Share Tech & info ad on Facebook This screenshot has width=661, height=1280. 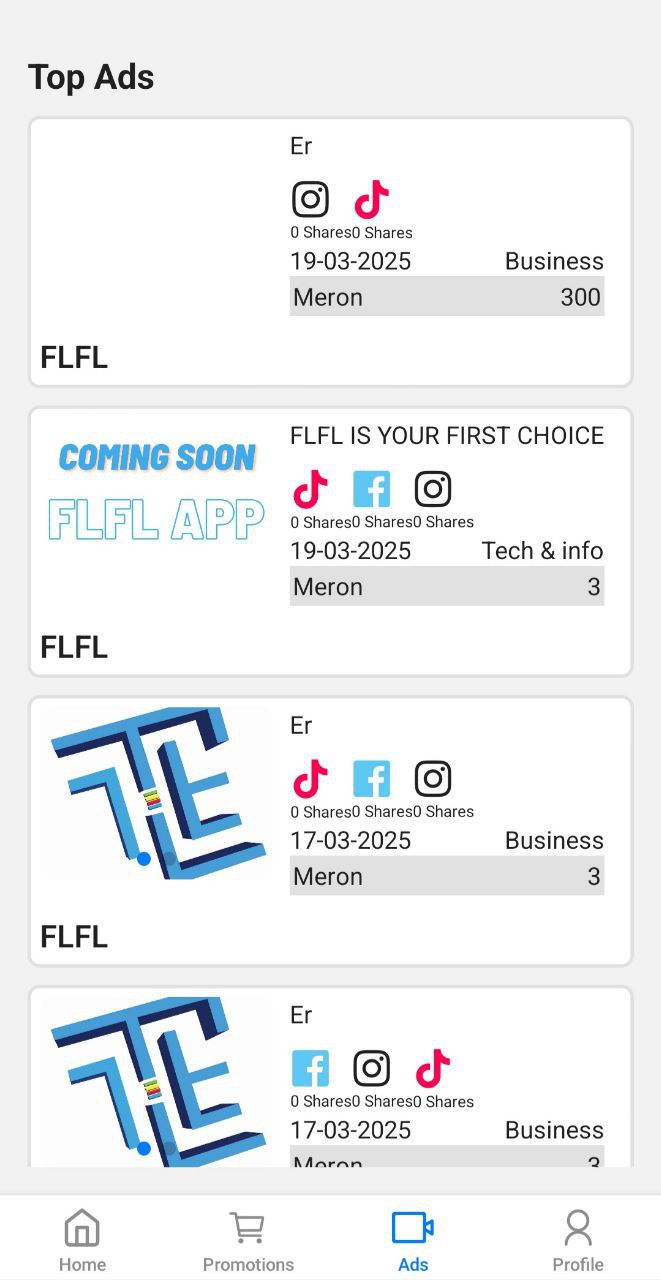pos(372,489)
